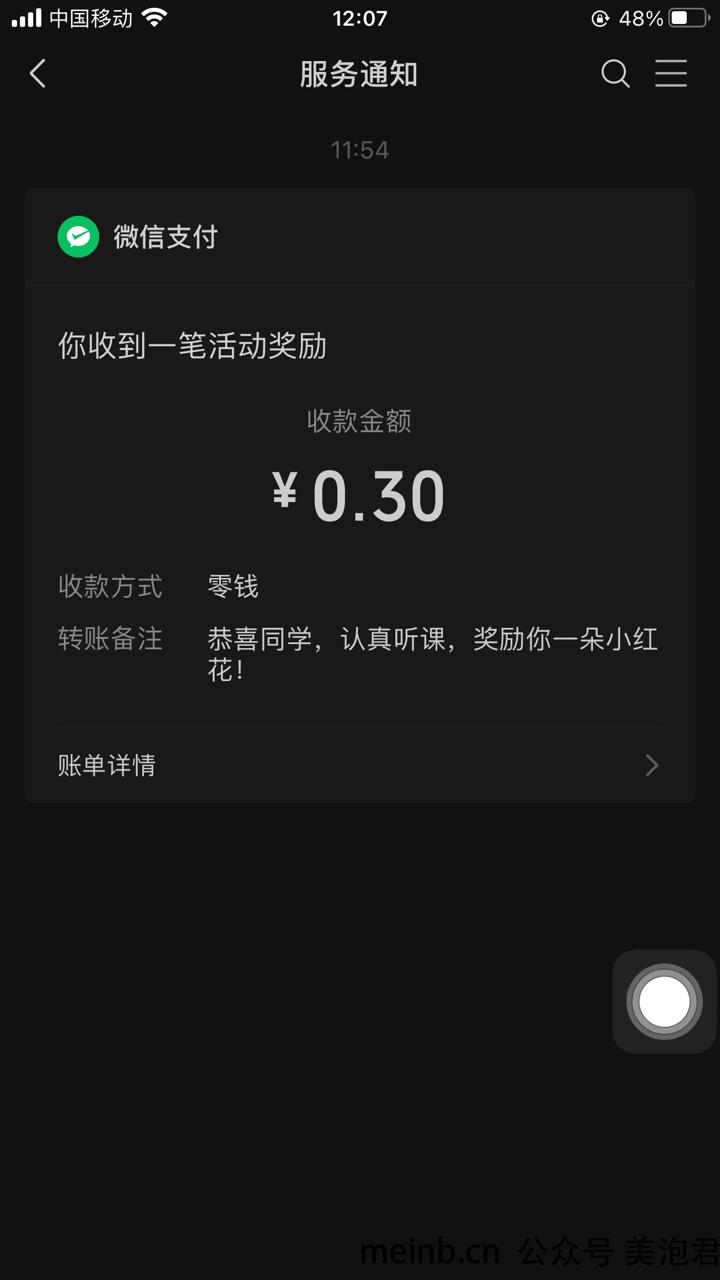Open 账单详情 for the reward

[359, 765]
